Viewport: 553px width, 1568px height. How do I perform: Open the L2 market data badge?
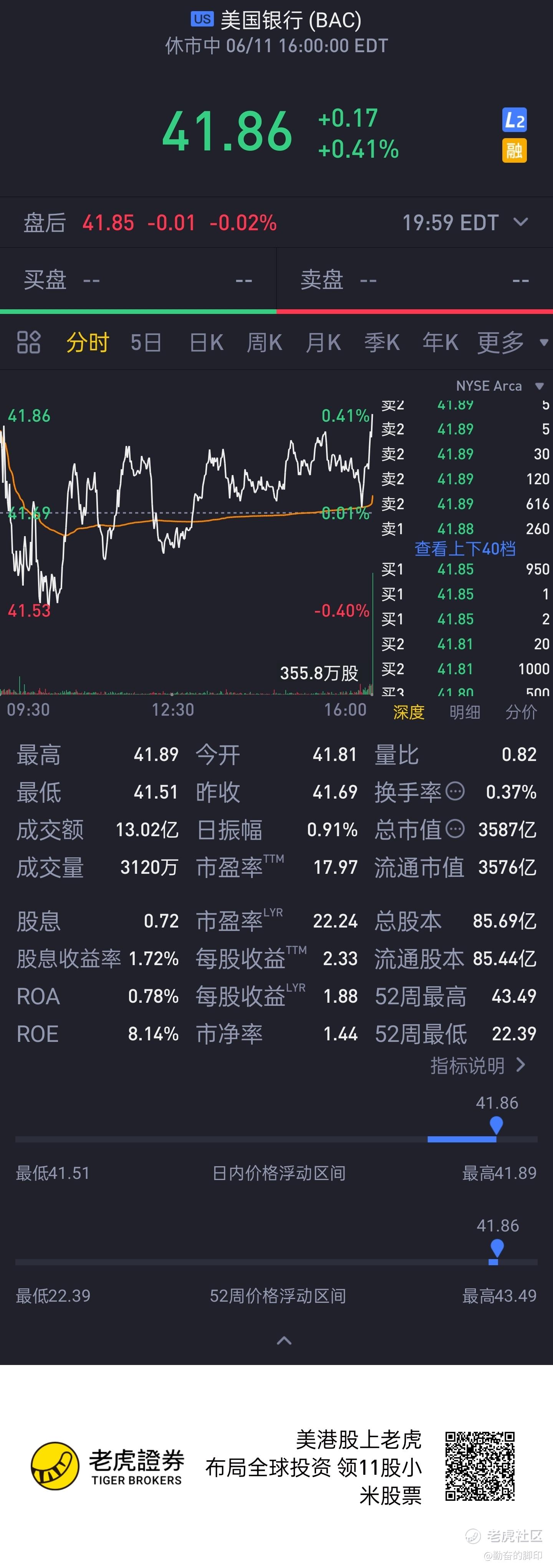point(514,120)
